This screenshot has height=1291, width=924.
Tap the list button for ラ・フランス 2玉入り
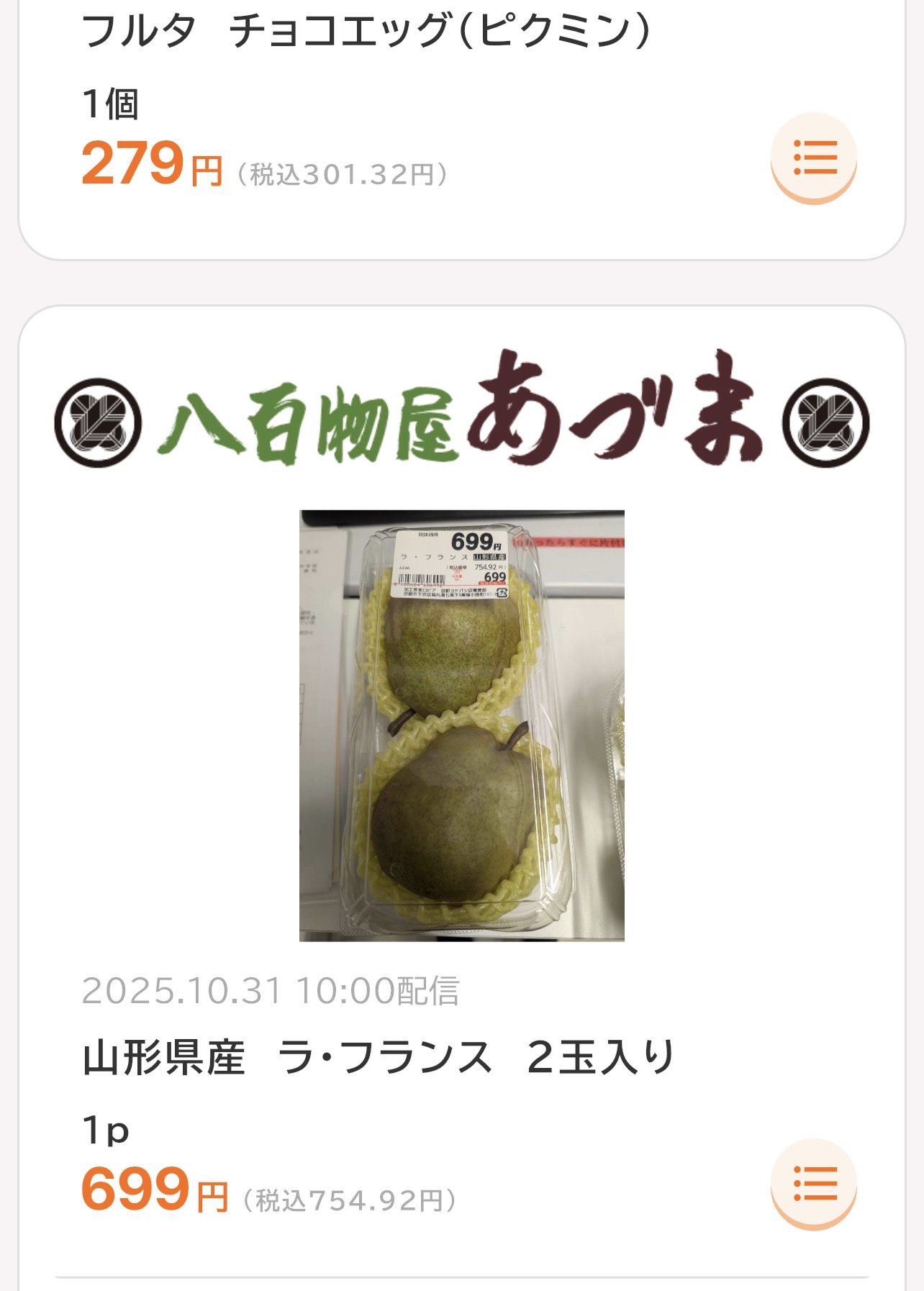tap(814, 1184)
